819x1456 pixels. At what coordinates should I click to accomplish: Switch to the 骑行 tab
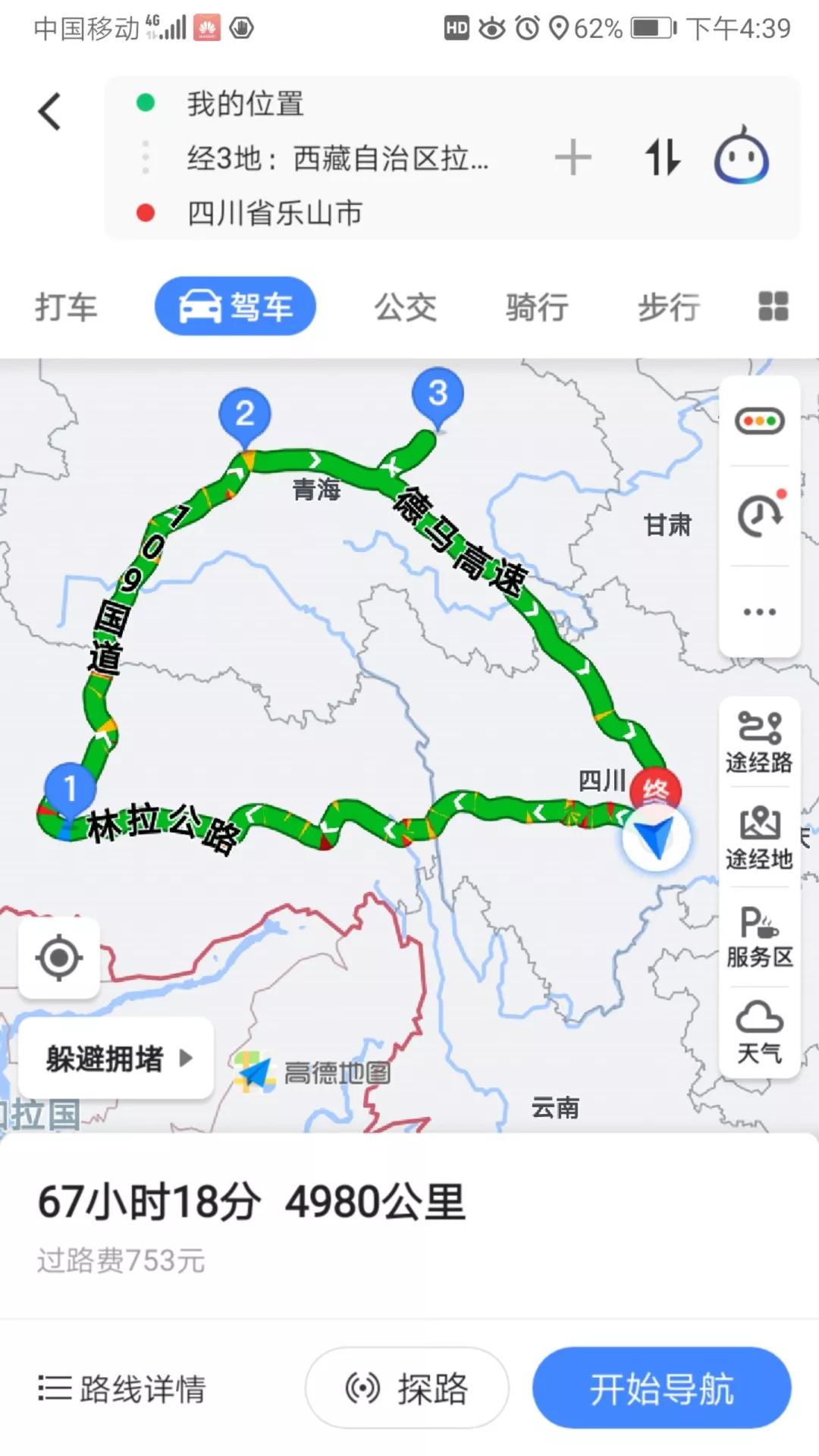pos(537,307)
